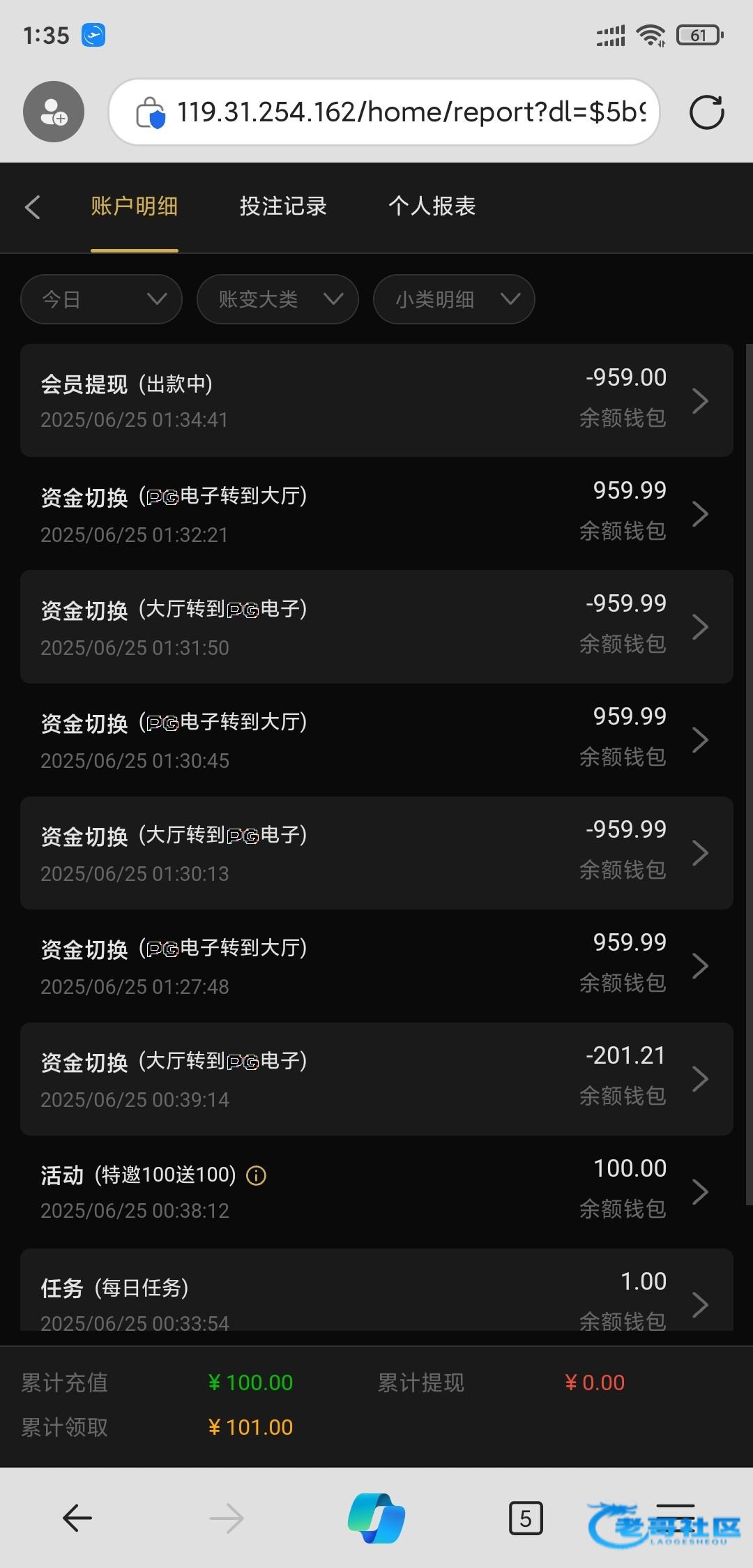Image resolution: width=753 pixels, height=1568 pixels.
Task: Open the 小类明细 sub-category dropdown
Action: [454, 299]
